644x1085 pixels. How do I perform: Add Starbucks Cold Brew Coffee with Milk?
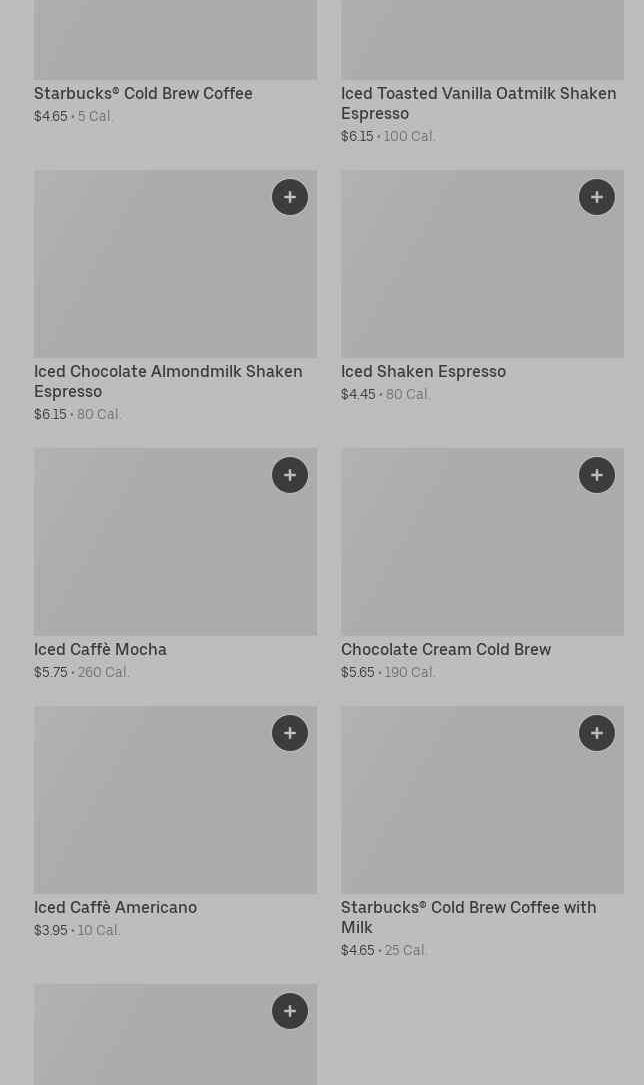[597, 733]
